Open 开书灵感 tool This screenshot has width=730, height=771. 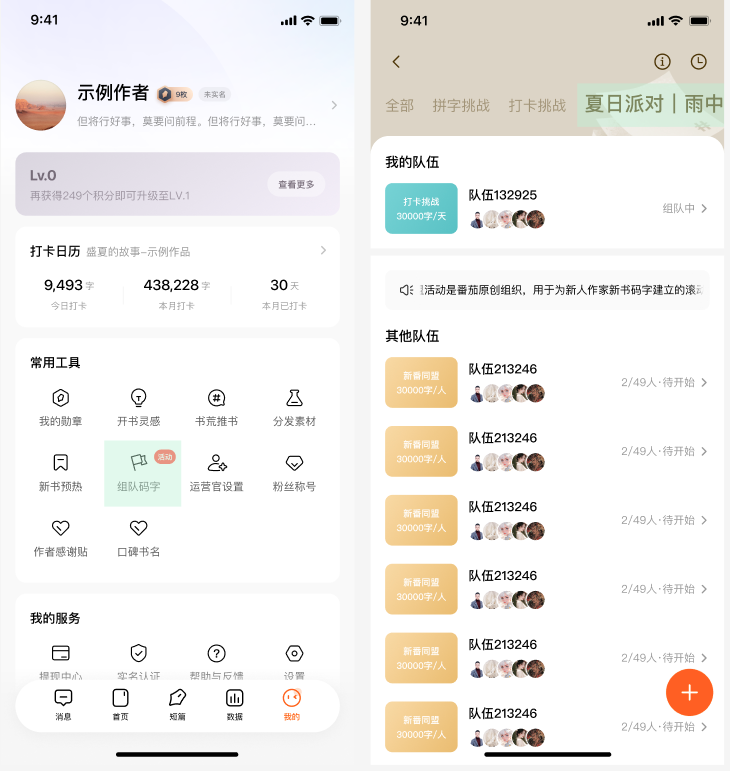138,408
